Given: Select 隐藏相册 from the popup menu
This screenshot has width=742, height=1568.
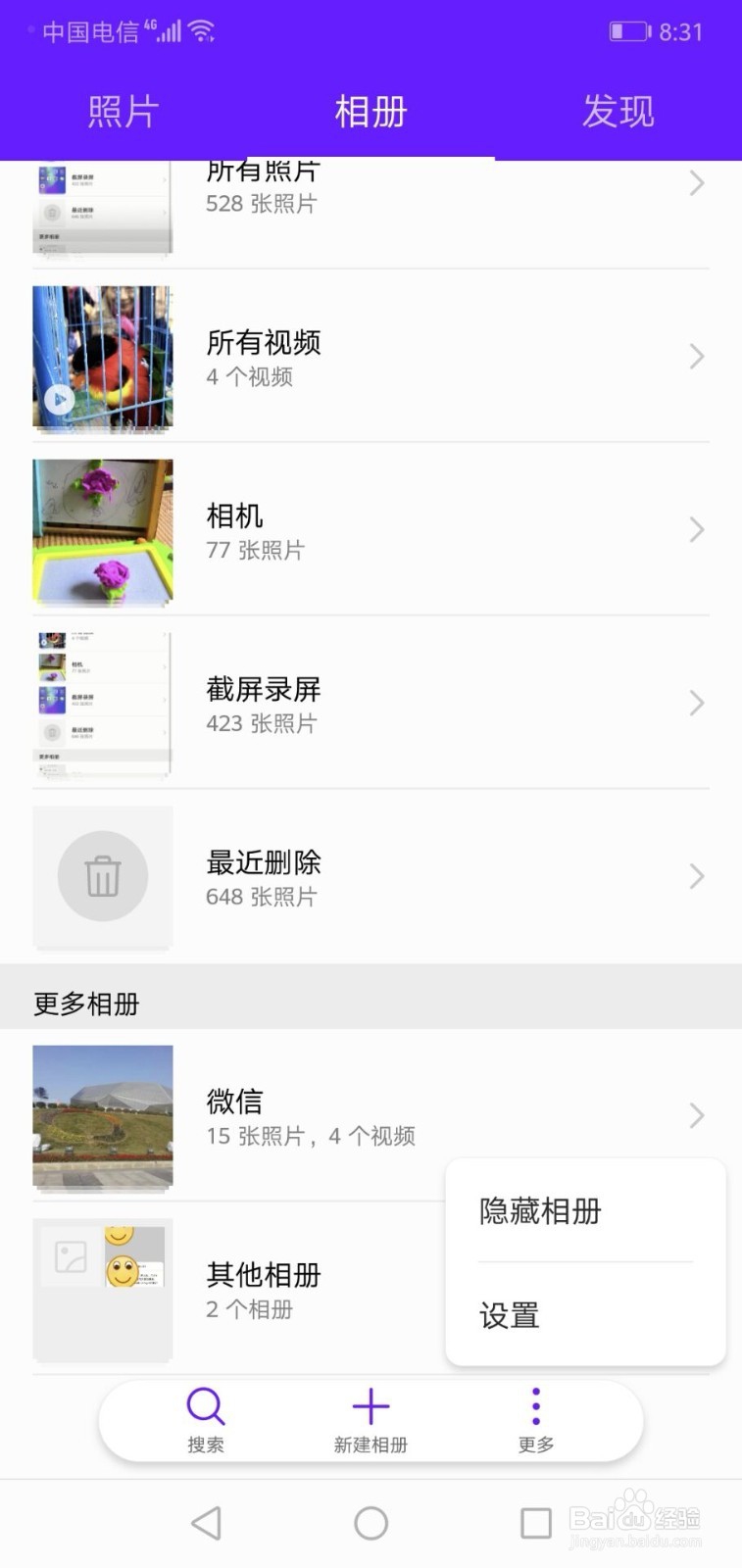Looking at the screenshot, I should click(585, 1211).
